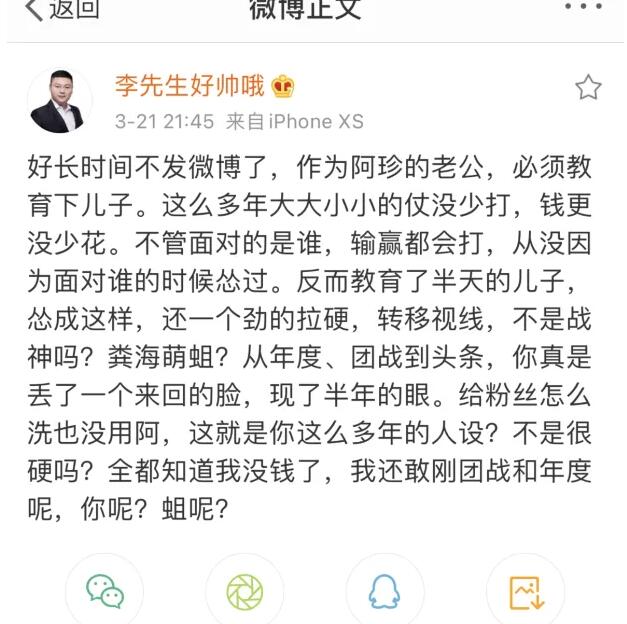Share the post to QQ
627x624 pixels.
click(384, 592)
